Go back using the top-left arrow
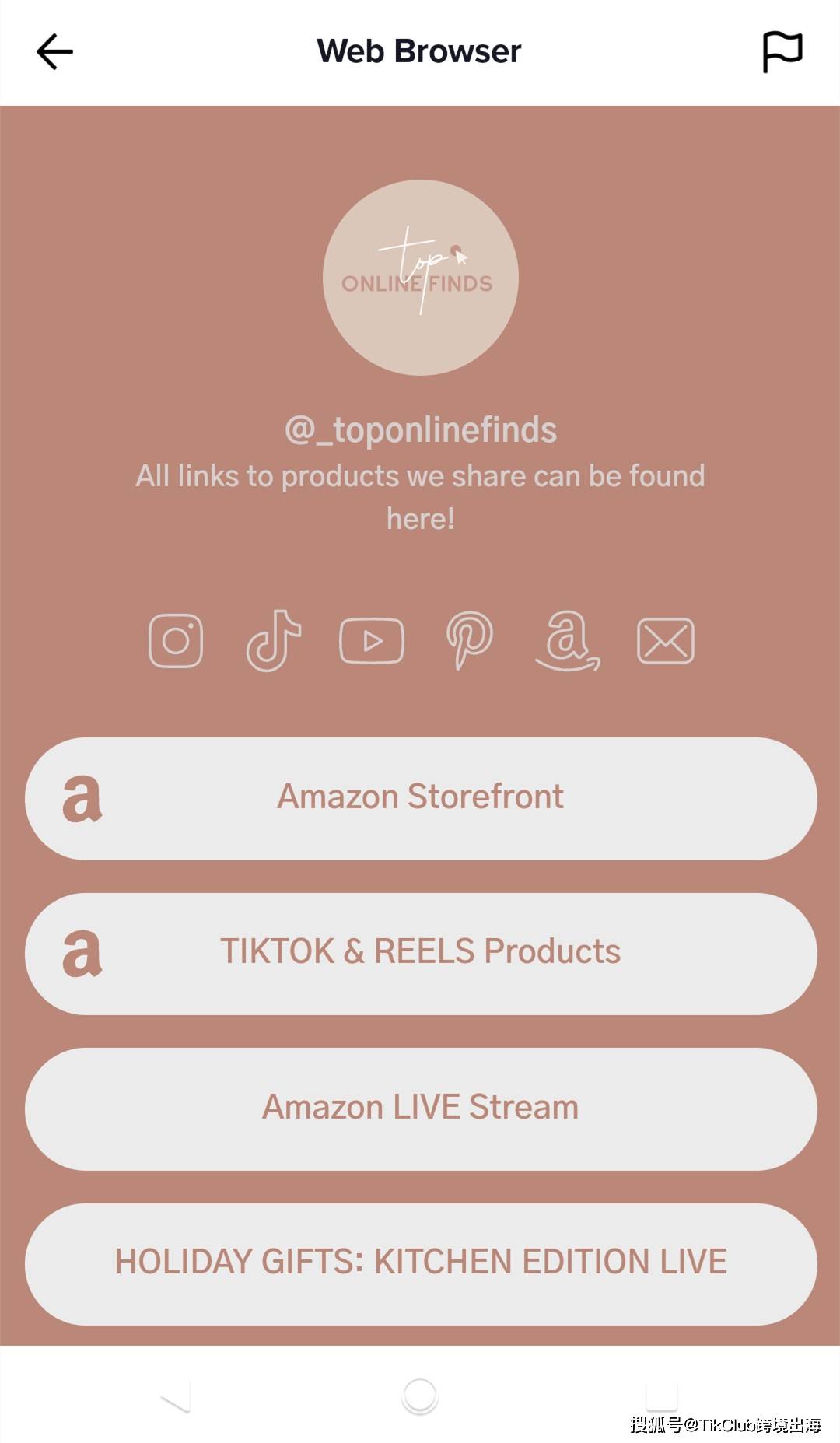The height and width of the screenshot is (1443, 840). coord(54,52)
